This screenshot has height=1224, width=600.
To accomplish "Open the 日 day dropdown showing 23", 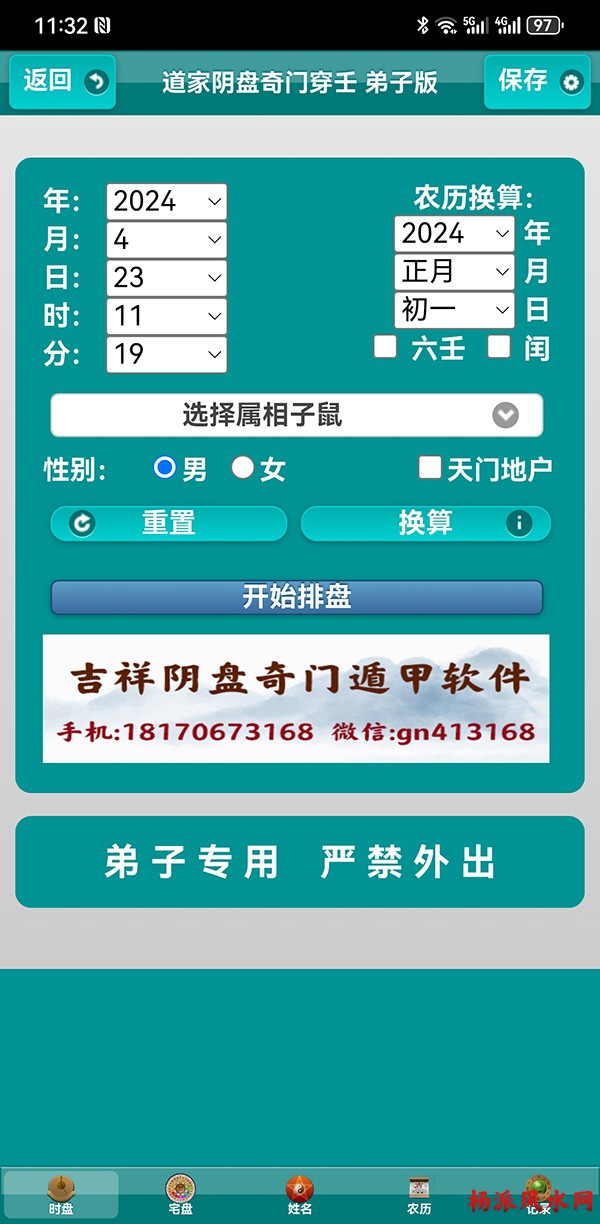I will (x=166, y=278).
